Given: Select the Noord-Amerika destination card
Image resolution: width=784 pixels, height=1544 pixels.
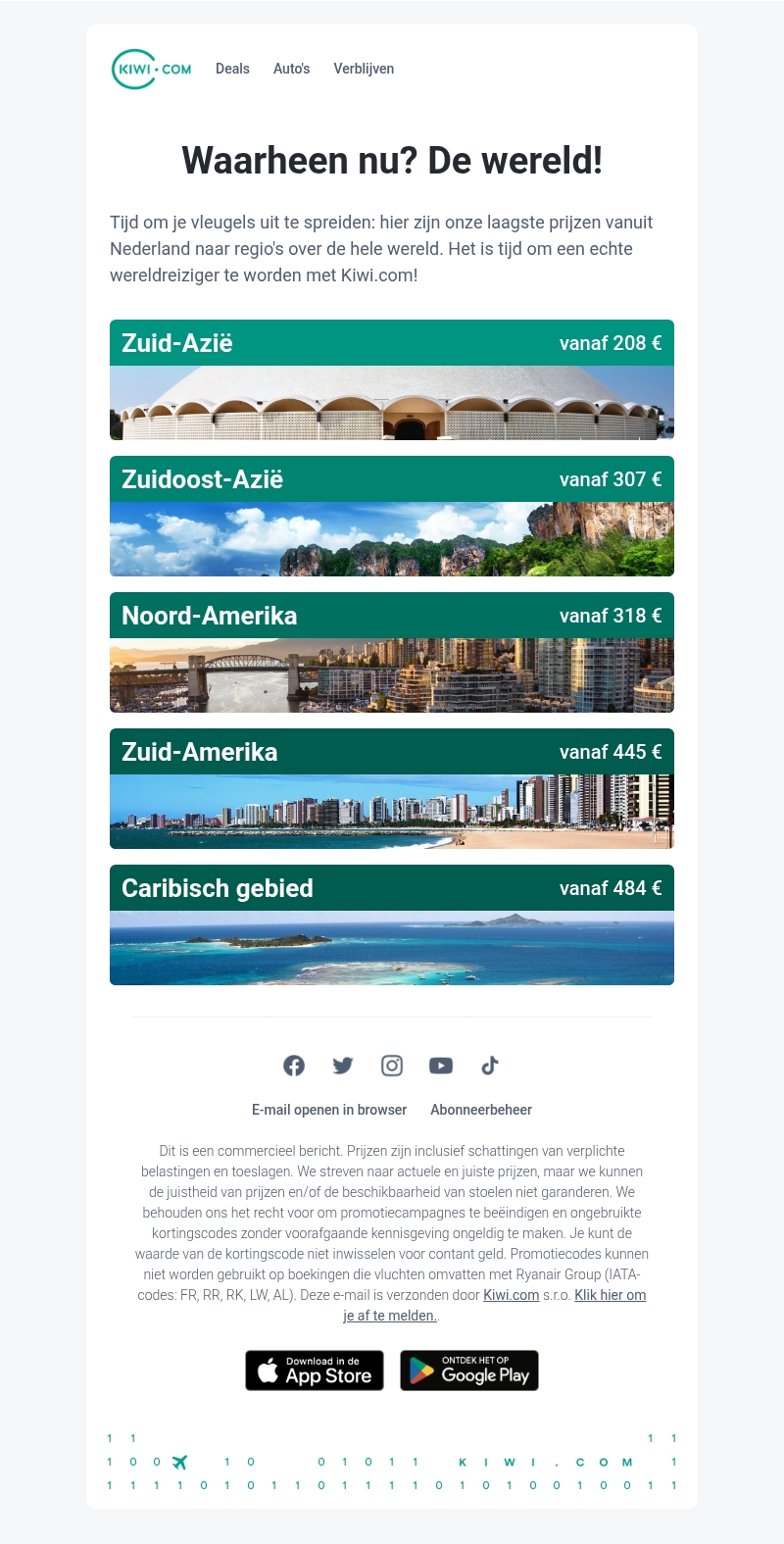Looking at the screenshot, I should coord(392,652).
